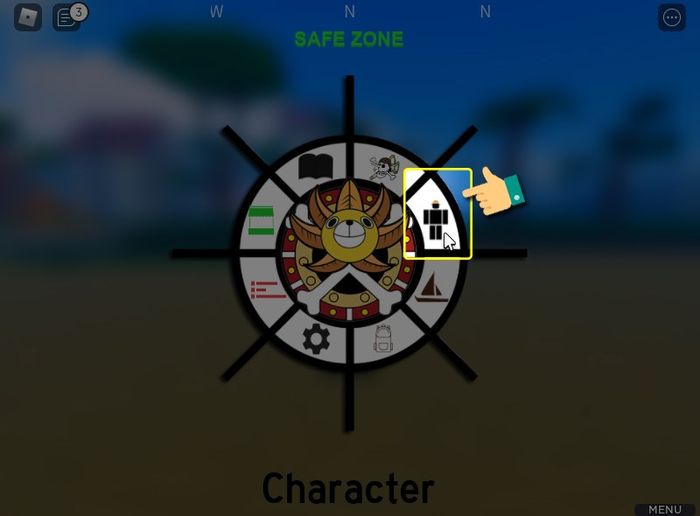Open the sailboat segment on wheel
This screenshot has height=516, width=700.
pyautogui.click(x=432, y=288)
